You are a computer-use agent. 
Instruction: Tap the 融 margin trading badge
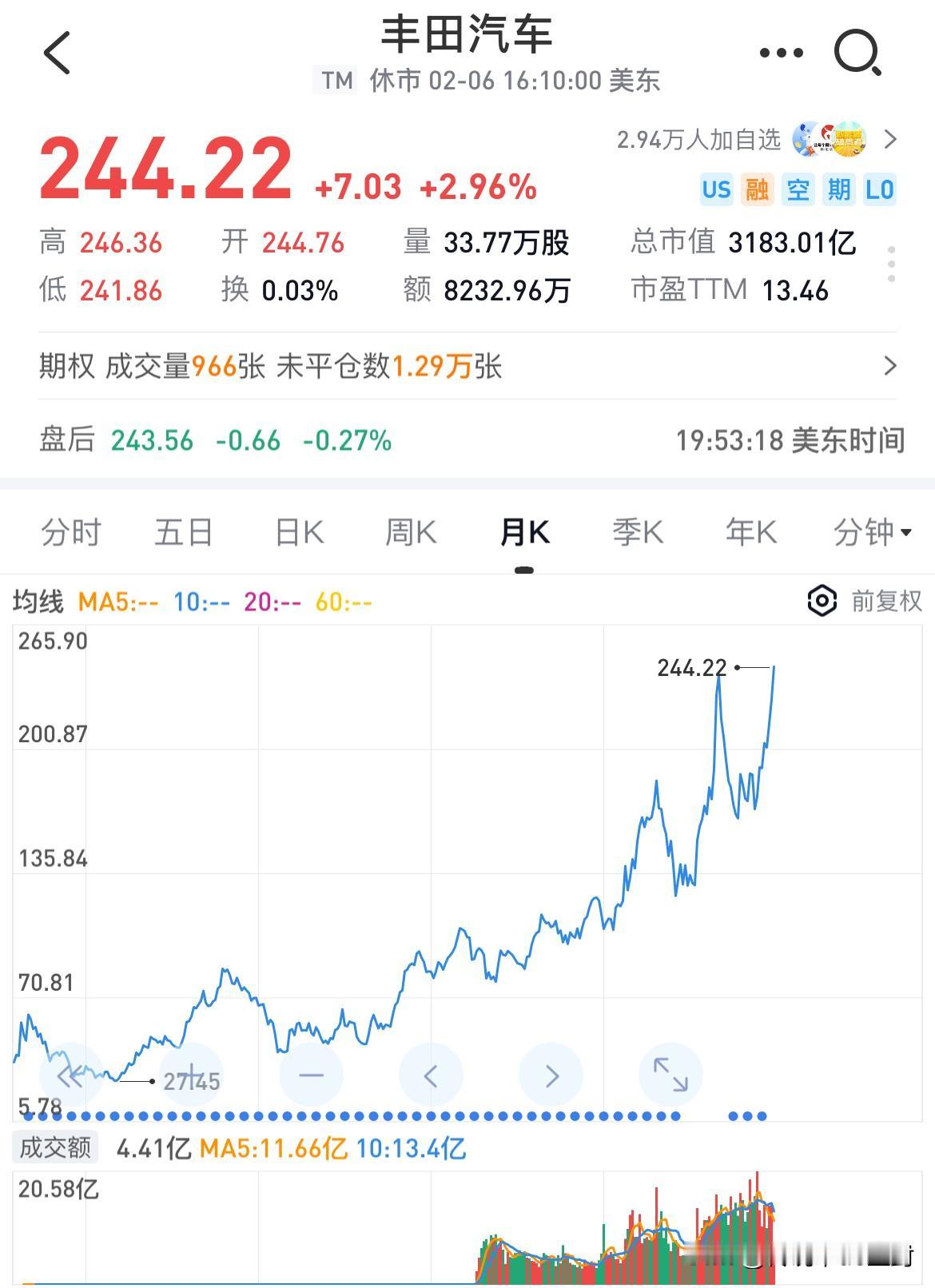point(757,190)
